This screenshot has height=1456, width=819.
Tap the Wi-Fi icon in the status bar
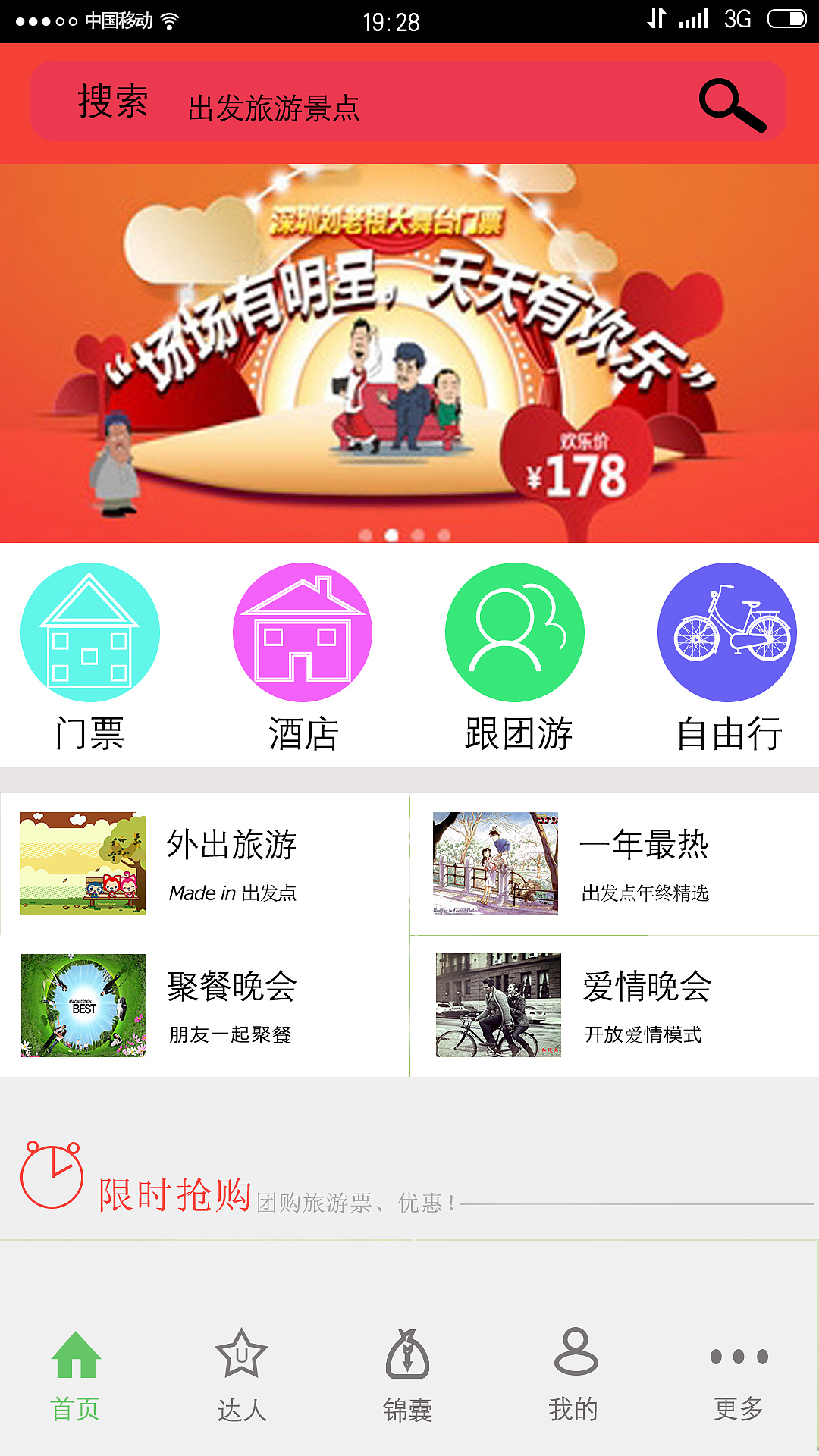coord(168,21)
